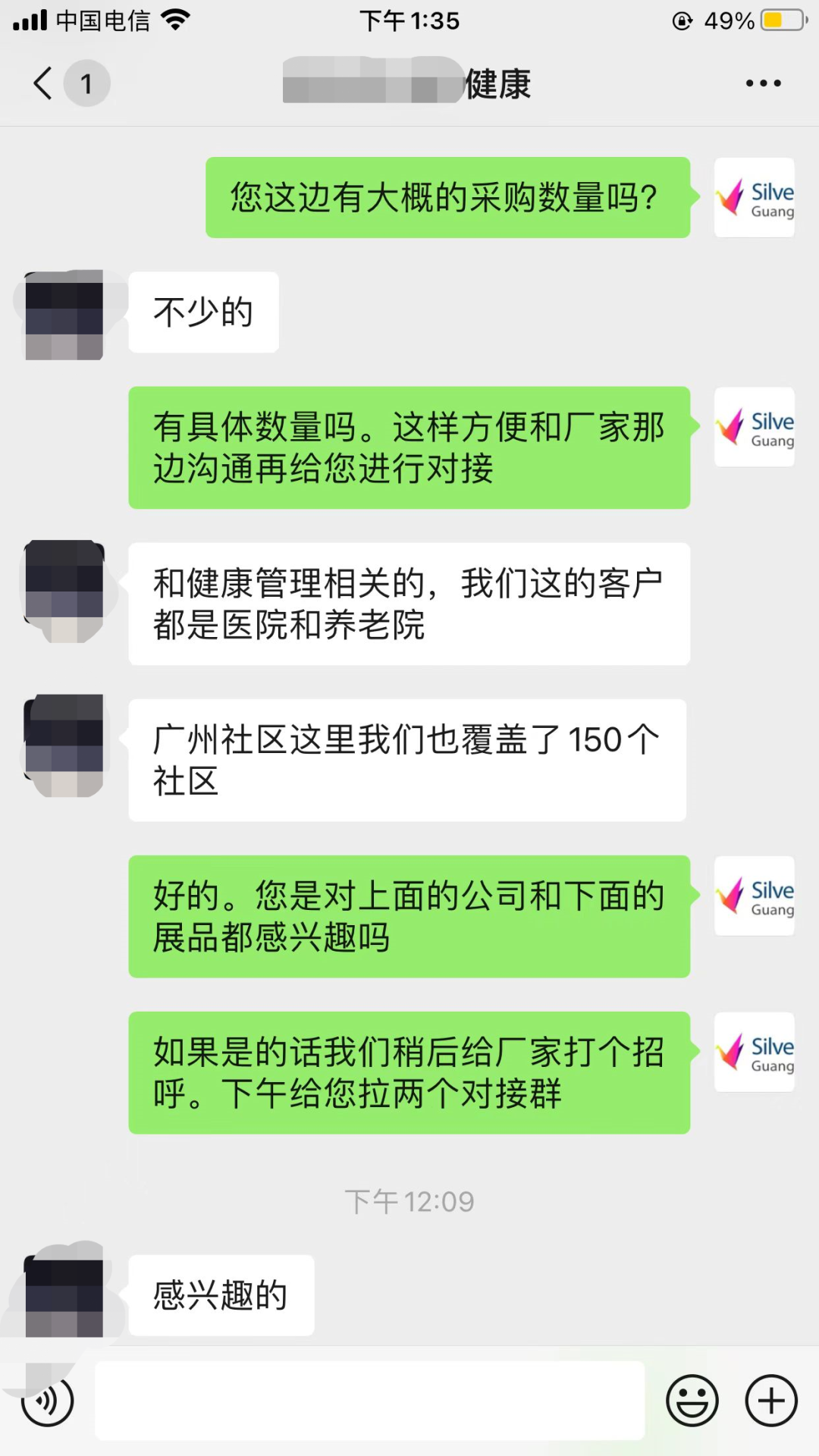Screen dimensions: 819x1456
Task: Open the plus attachment menu
Action: (x=771, y=1401)
